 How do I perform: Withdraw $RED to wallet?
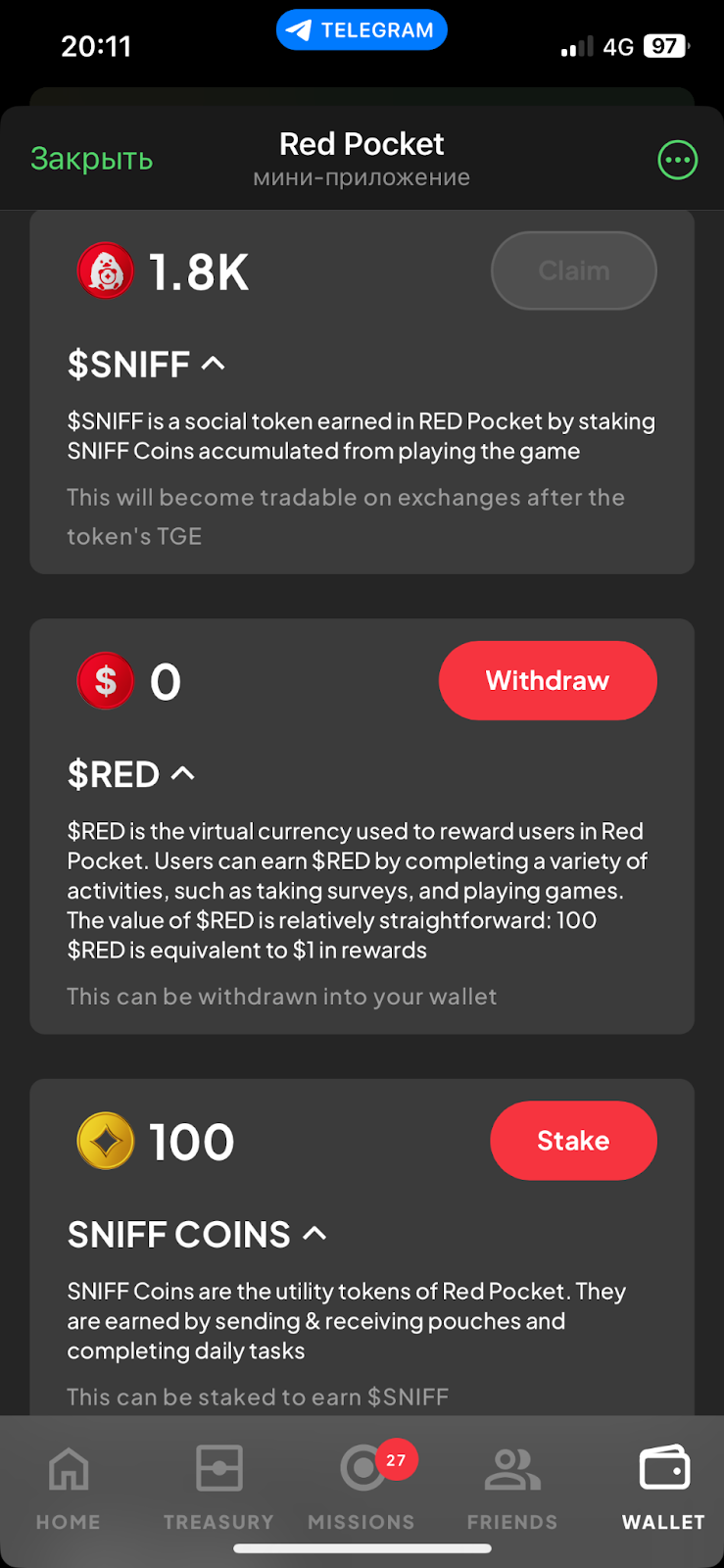[547, 680]
